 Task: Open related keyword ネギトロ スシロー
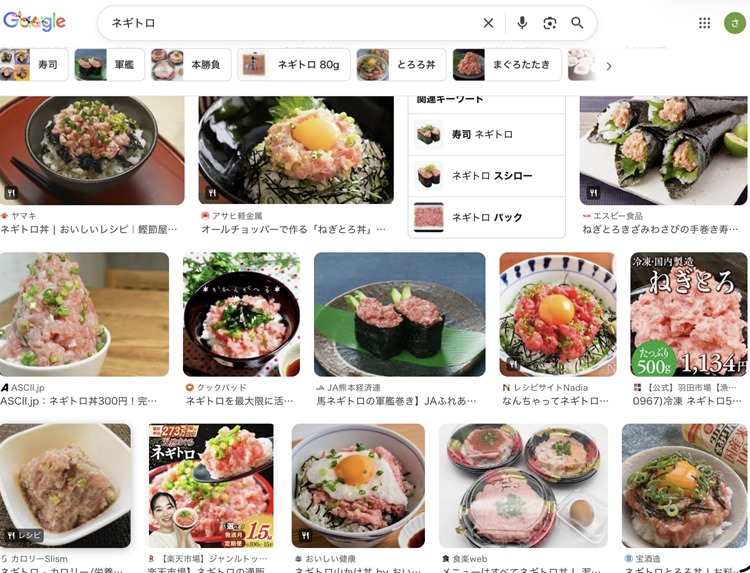(x=486, y=176)
